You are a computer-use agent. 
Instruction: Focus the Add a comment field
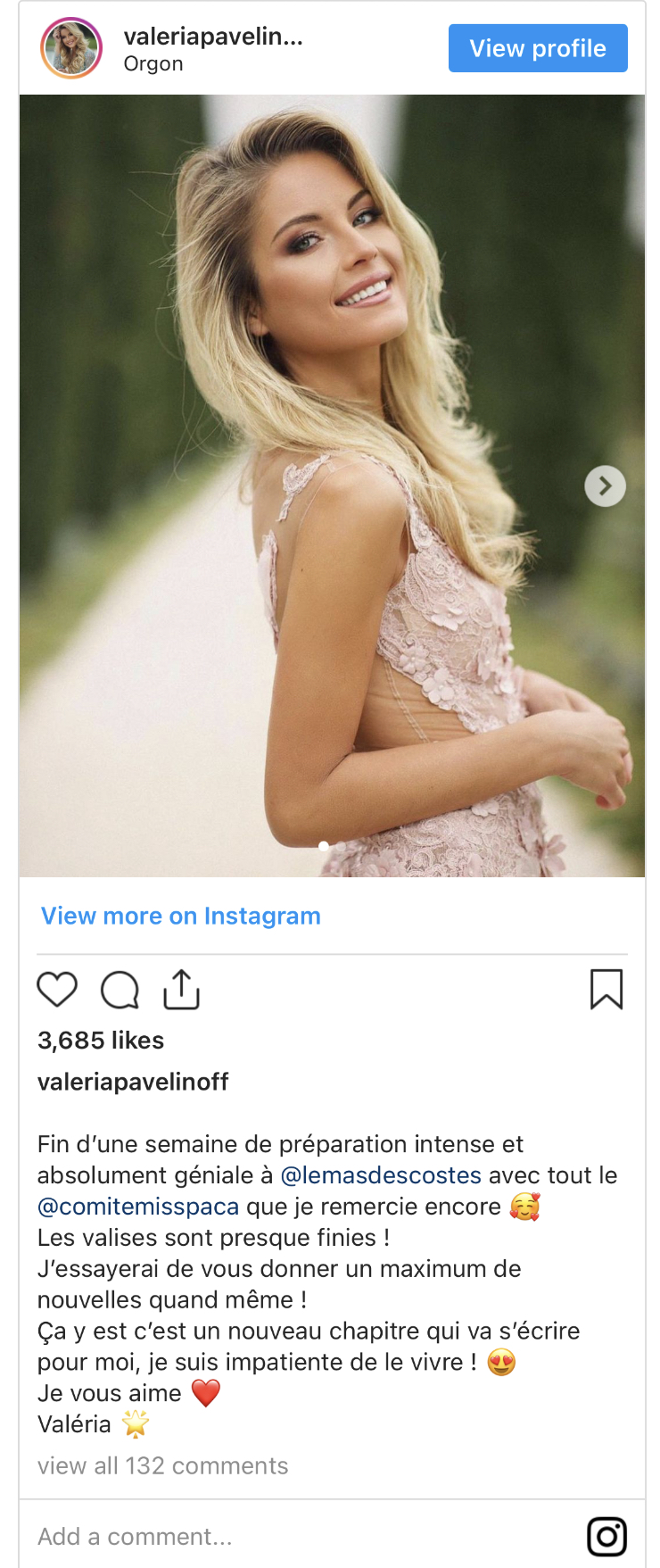coord(268,1536)
